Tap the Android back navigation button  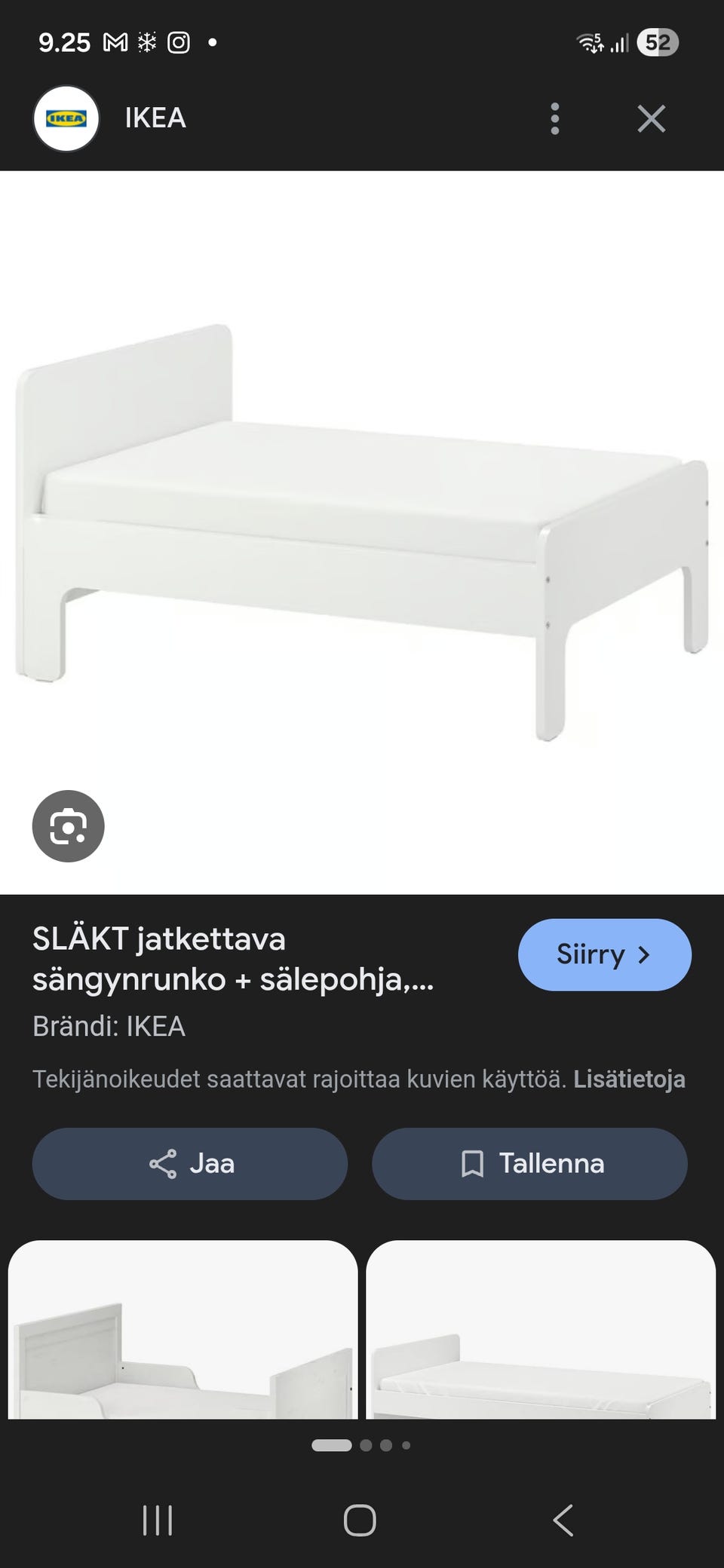click(563, 1521)
